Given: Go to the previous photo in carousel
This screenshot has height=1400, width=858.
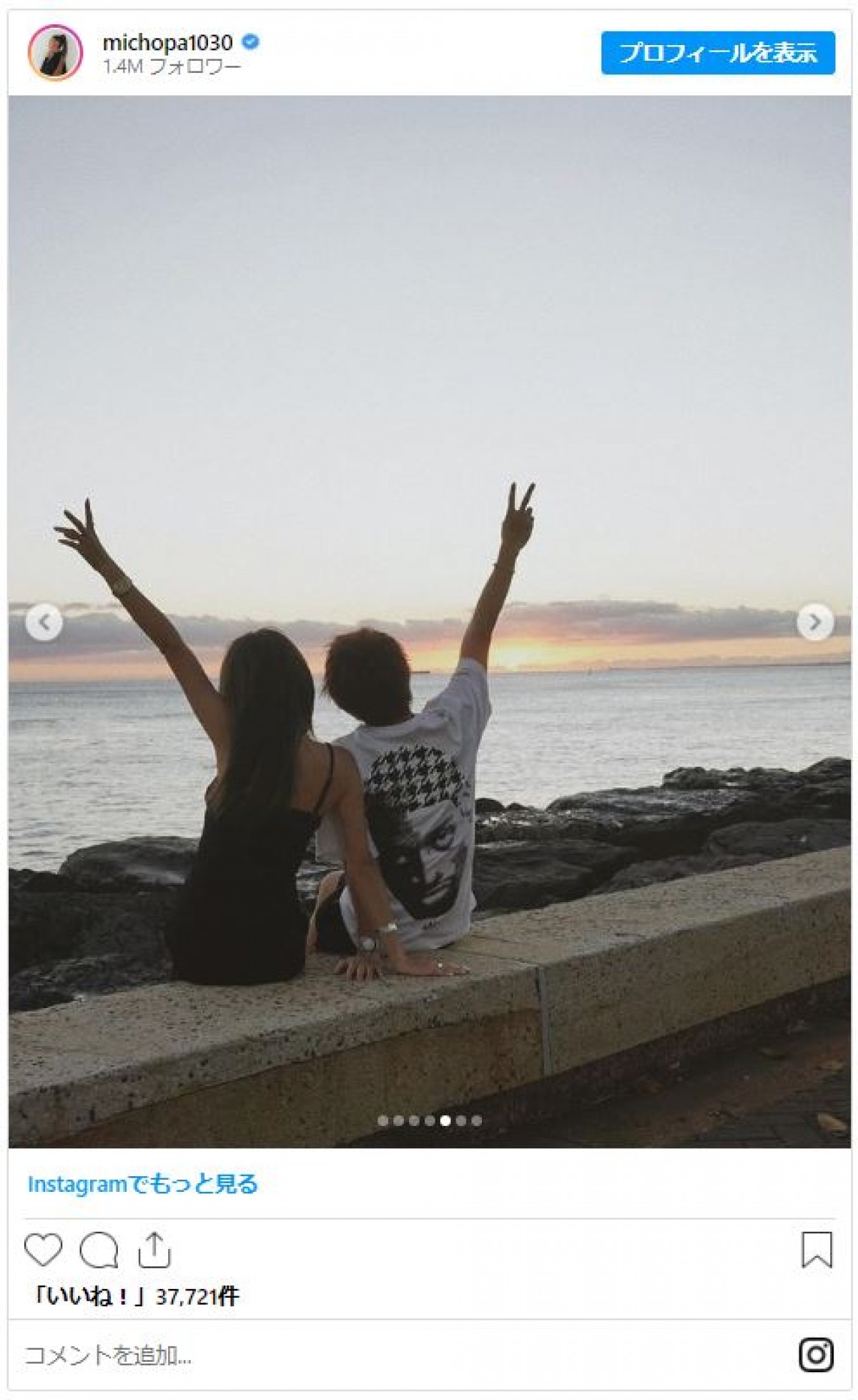Looking at the screenshot, I should coord(44,622).
